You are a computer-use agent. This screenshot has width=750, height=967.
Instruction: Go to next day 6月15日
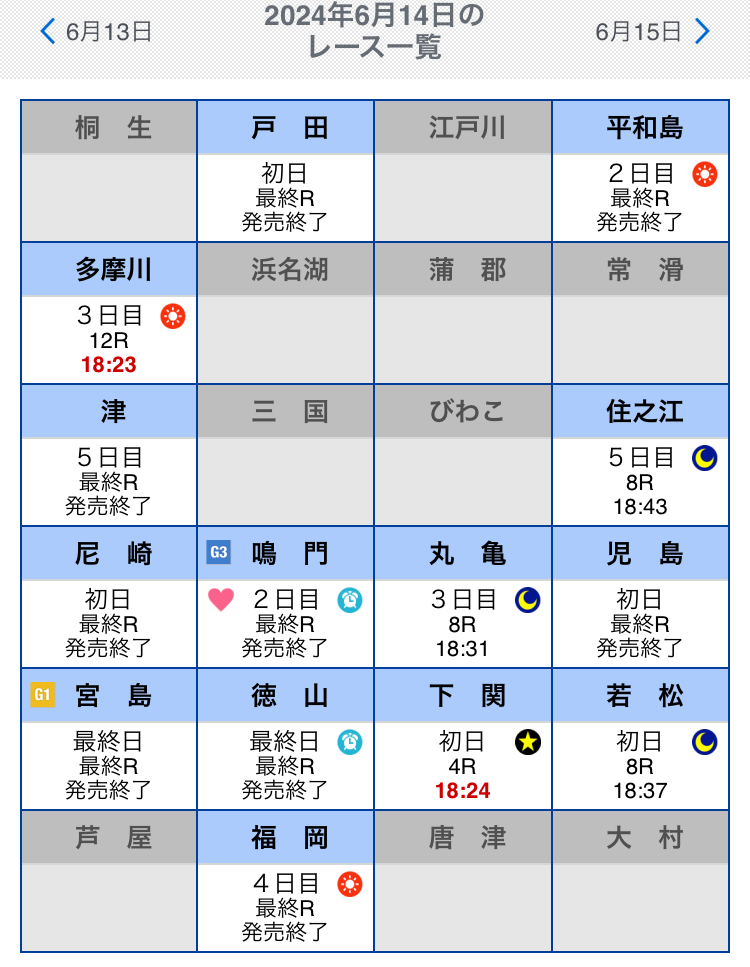652,31
